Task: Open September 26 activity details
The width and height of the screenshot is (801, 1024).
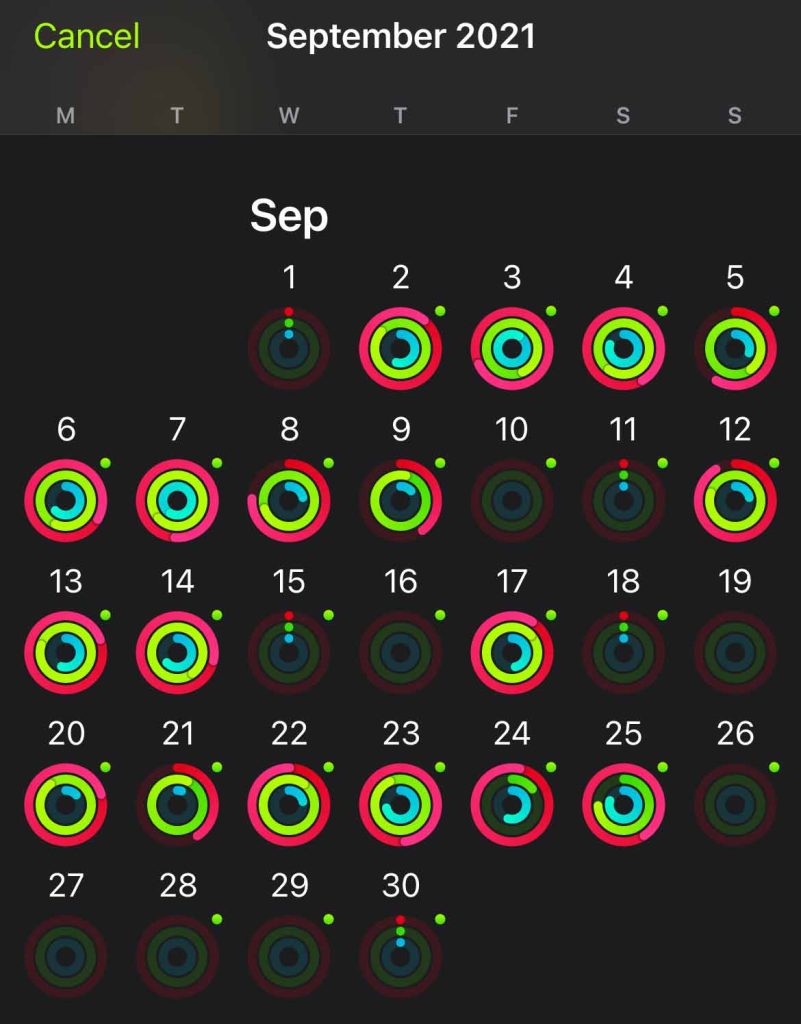Action: [735, 804]
